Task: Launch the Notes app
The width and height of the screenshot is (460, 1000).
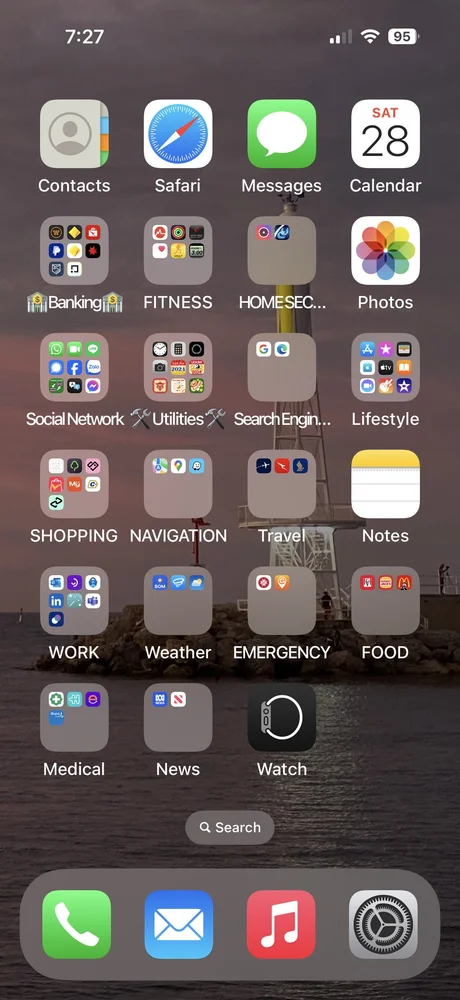Action: 385,484
